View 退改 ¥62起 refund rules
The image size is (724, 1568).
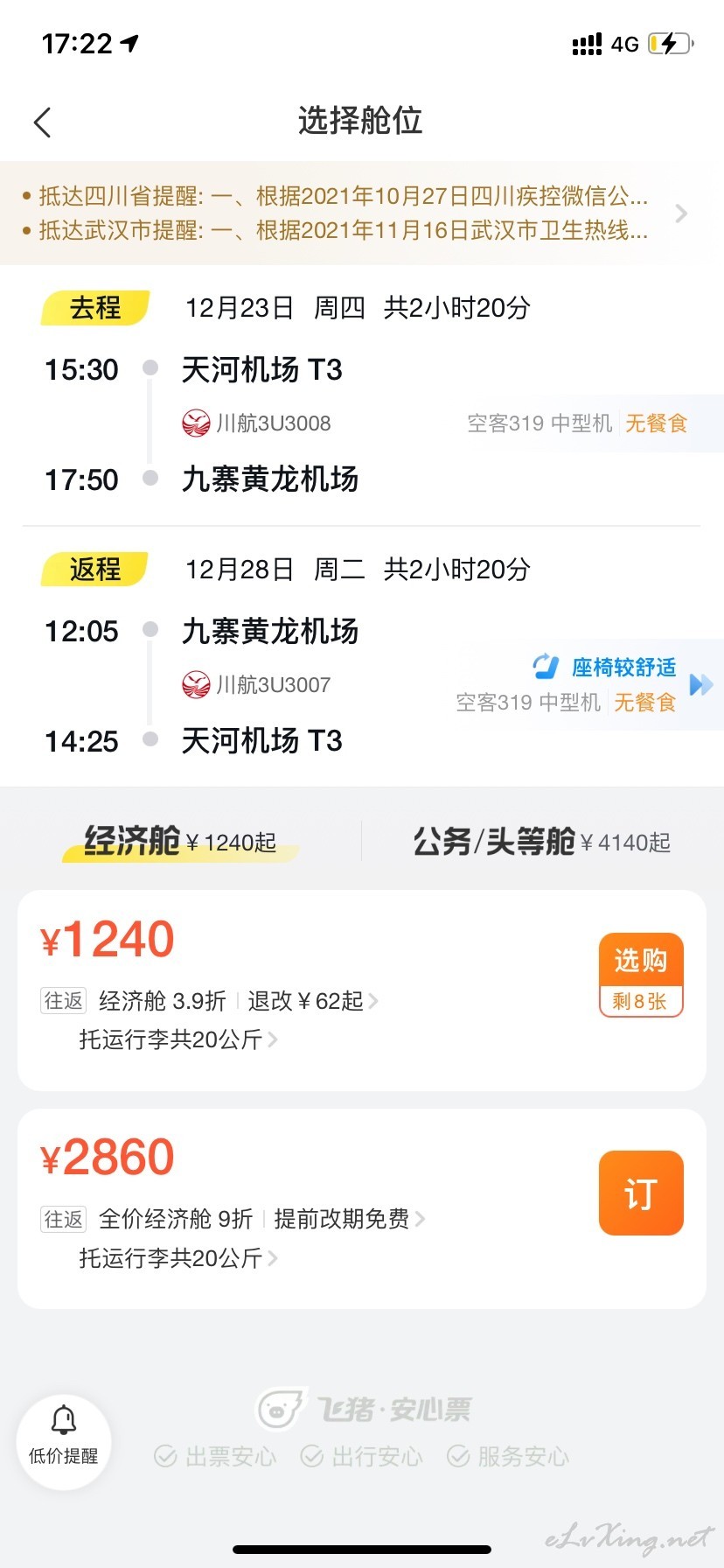[312, 1001]
